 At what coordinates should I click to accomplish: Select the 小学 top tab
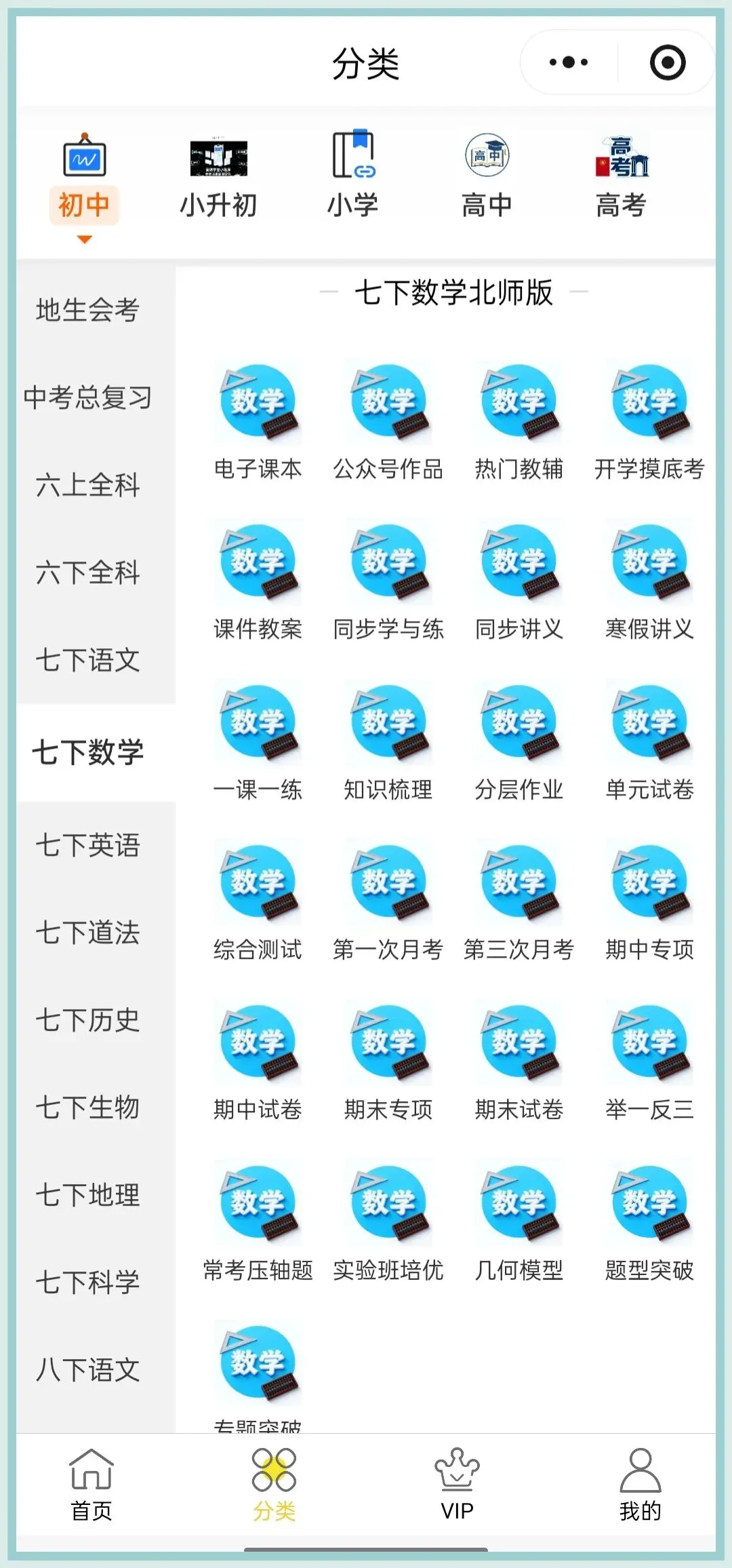(x=352, y=176)
